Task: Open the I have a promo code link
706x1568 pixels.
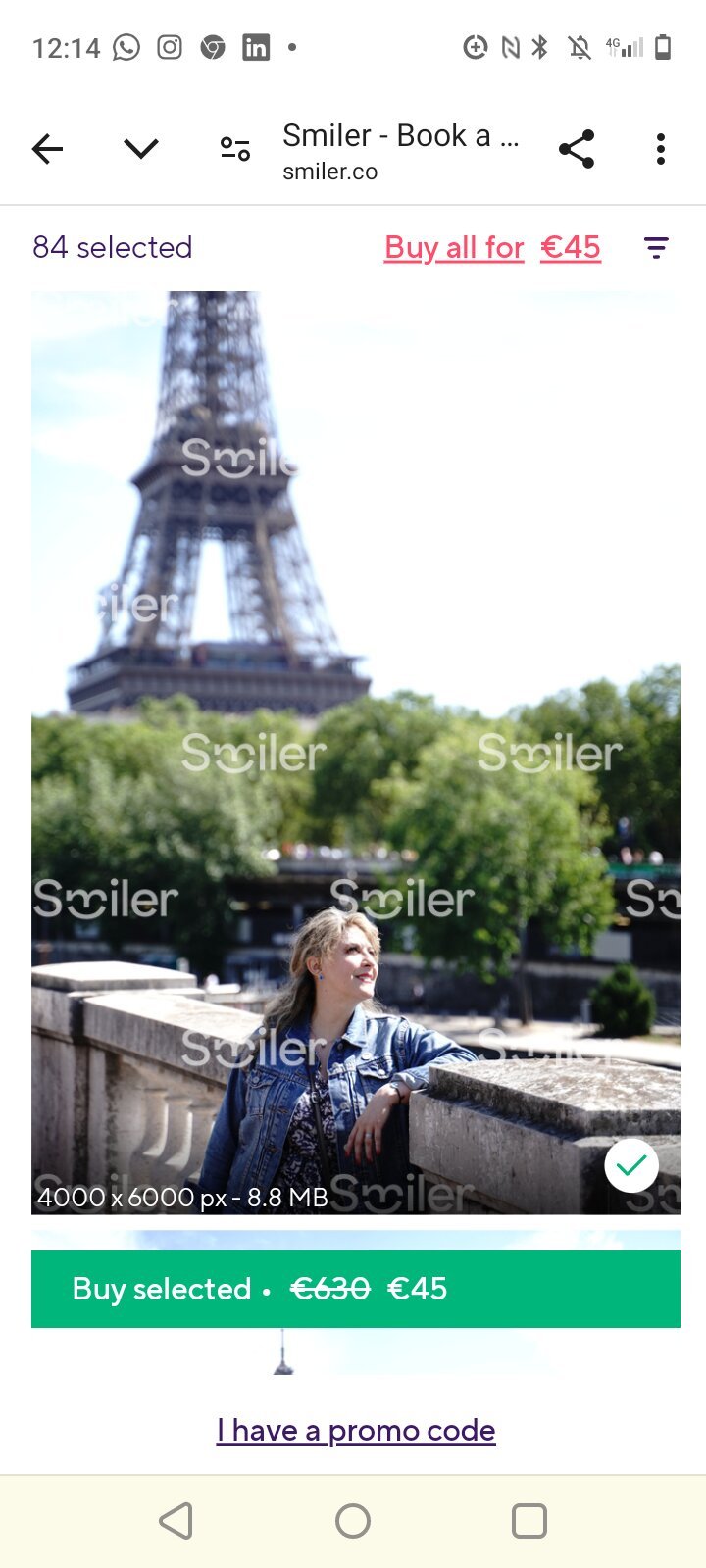Action: pos(355,1431)
